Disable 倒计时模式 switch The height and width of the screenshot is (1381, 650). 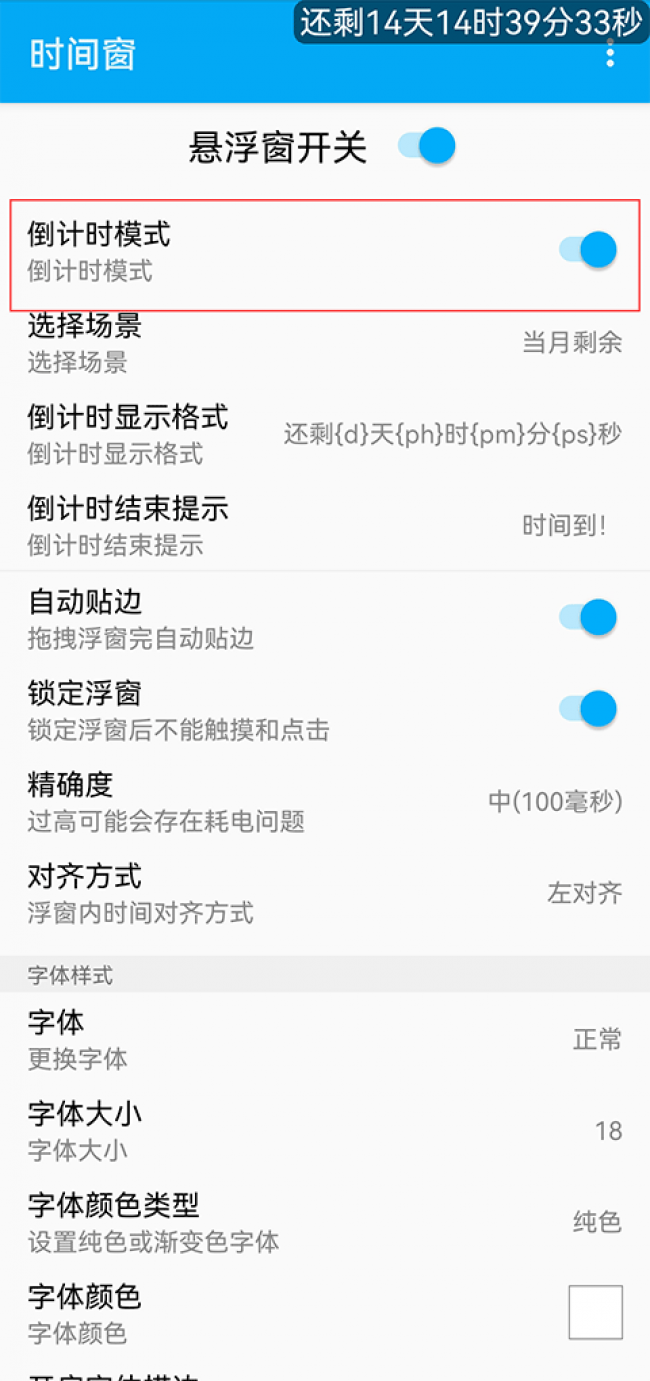(588, 250)
